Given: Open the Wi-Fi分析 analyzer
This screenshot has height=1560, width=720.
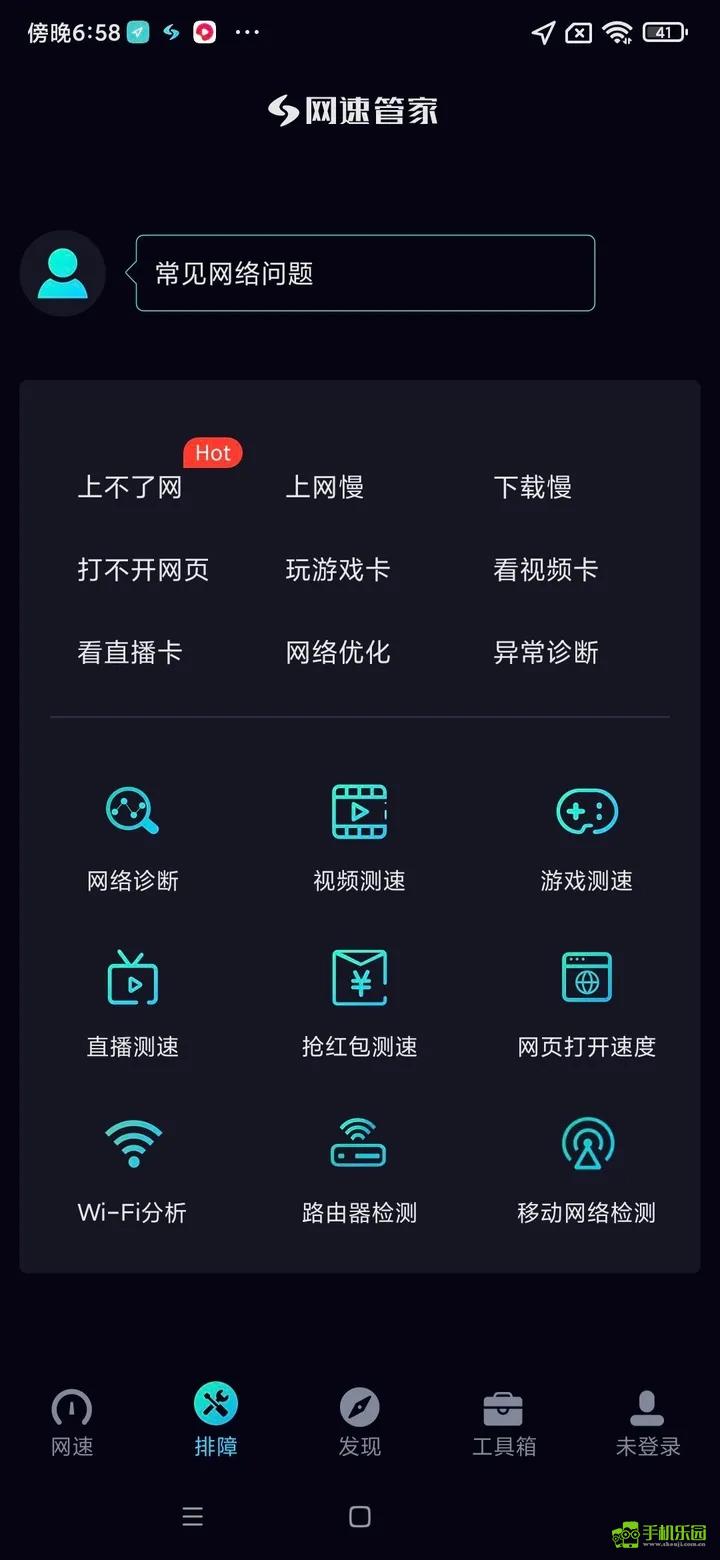Looking at the screenshot, I should click(x=132, y=1165).
